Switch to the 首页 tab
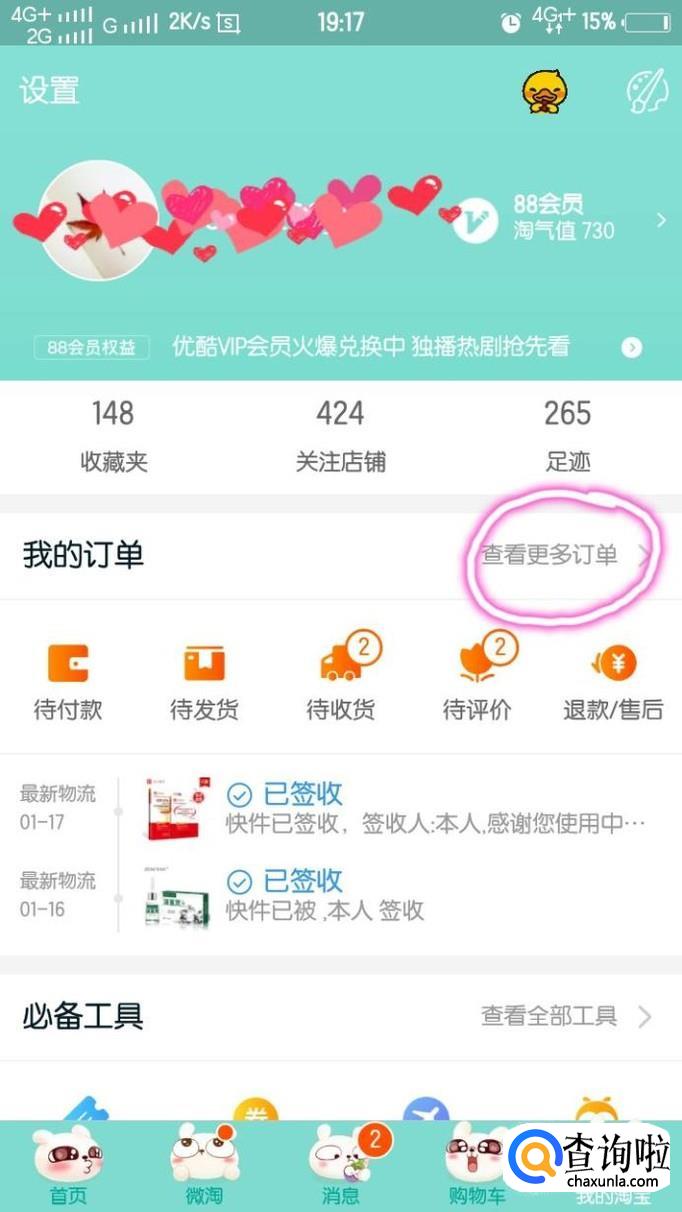 point(68,1164)
